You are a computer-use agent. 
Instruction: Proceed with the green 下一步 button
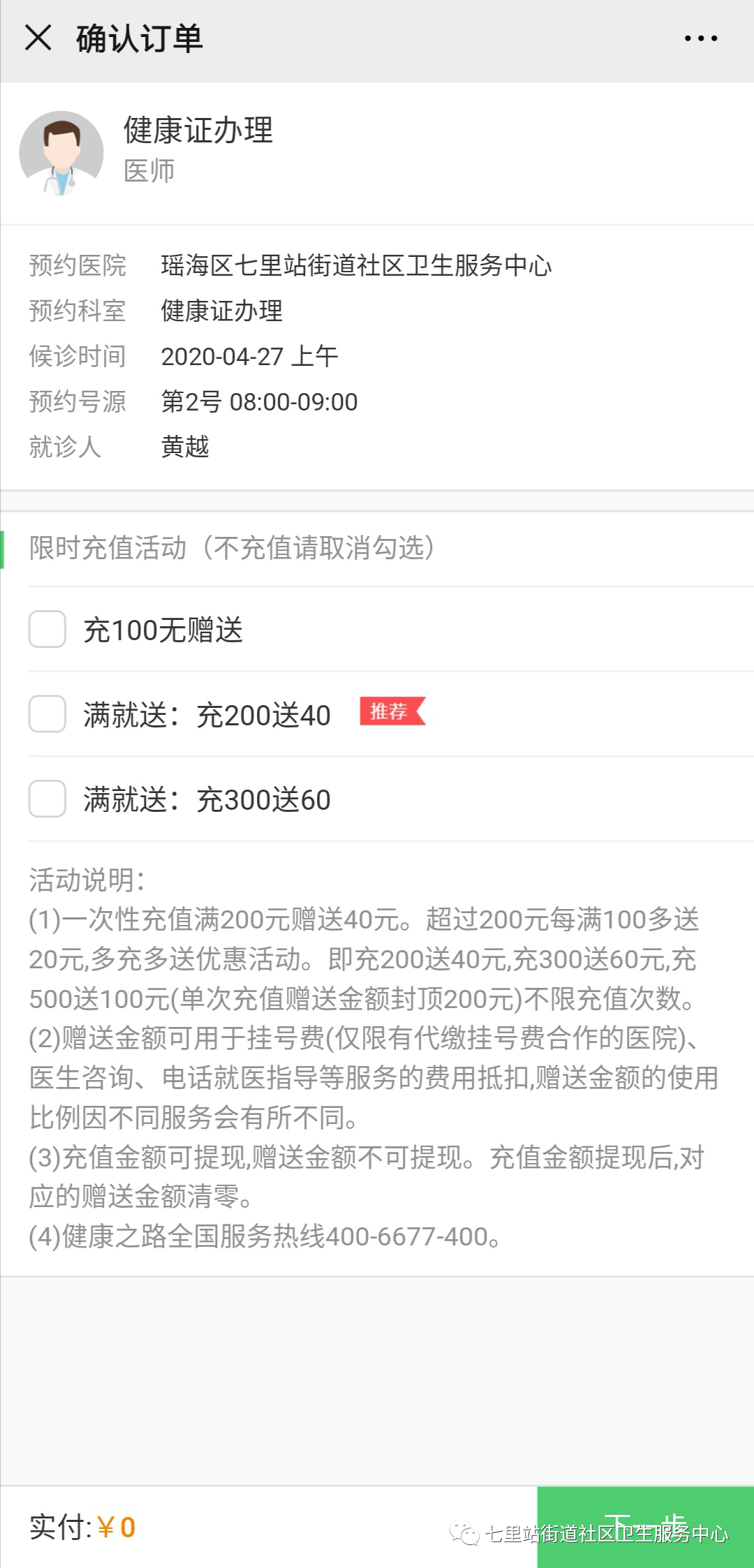[645, 1526]
